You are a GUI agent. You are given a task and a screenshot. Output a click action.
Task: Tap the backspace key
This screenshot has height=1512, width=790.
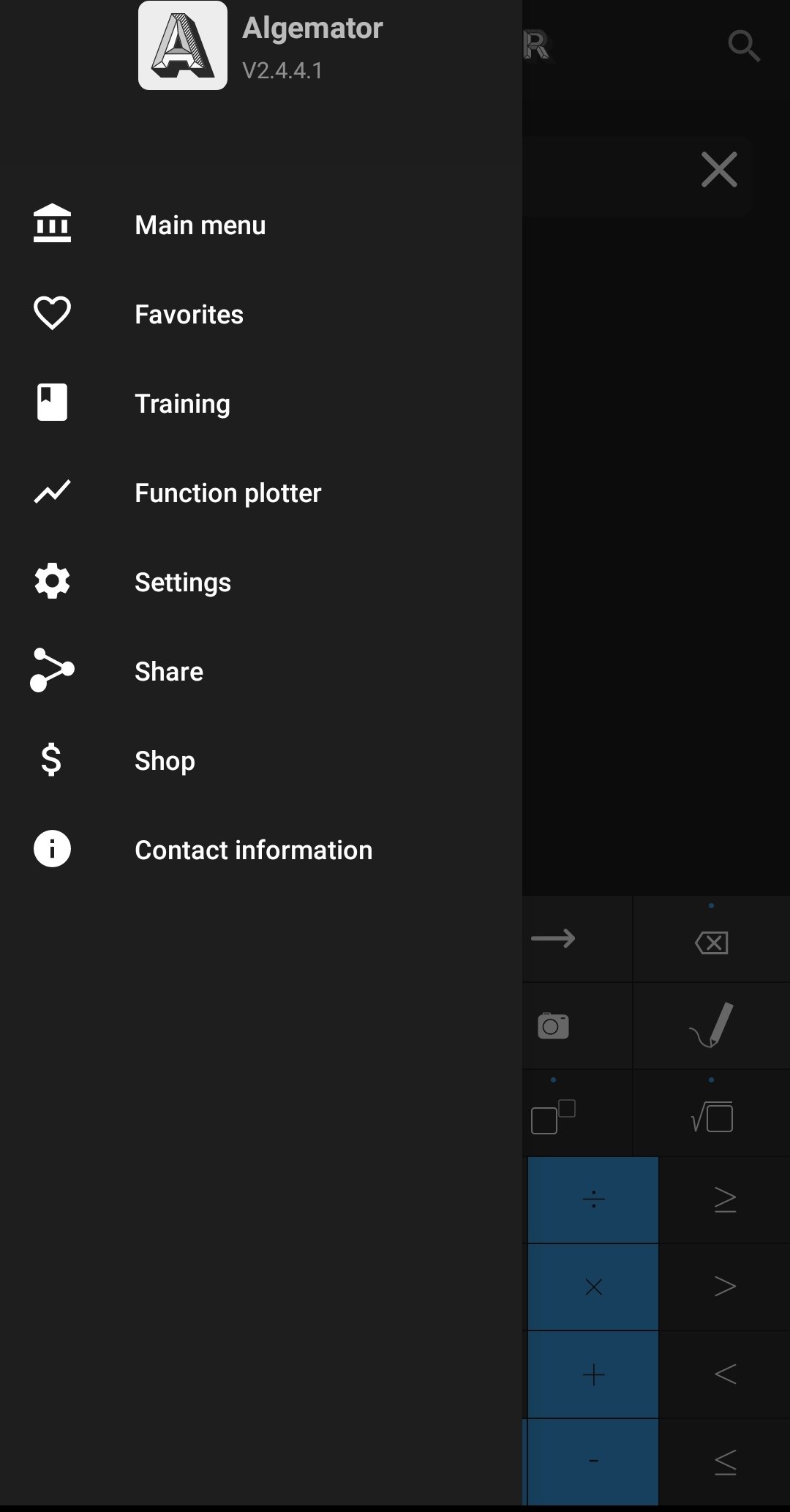[712, 943]
